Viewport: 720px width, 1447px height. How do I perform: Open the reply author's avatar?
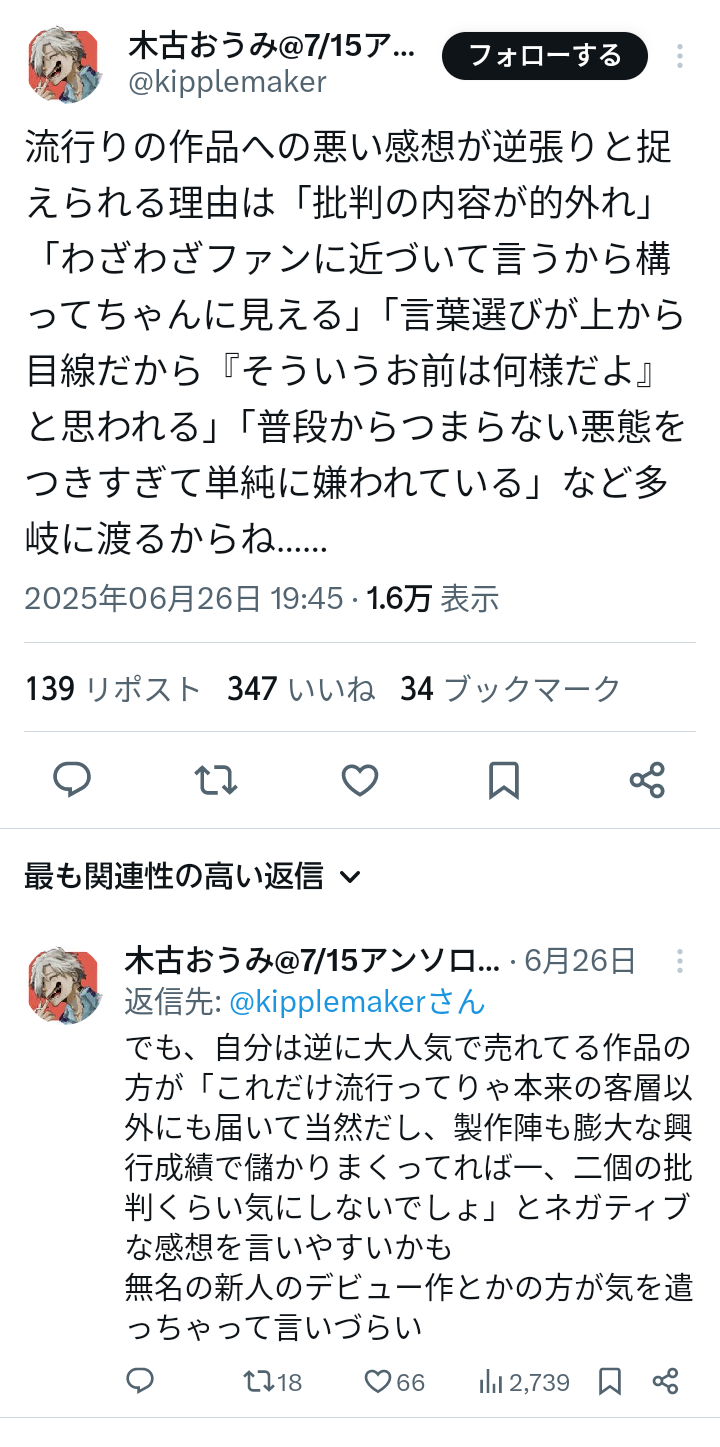click(64, 985)
